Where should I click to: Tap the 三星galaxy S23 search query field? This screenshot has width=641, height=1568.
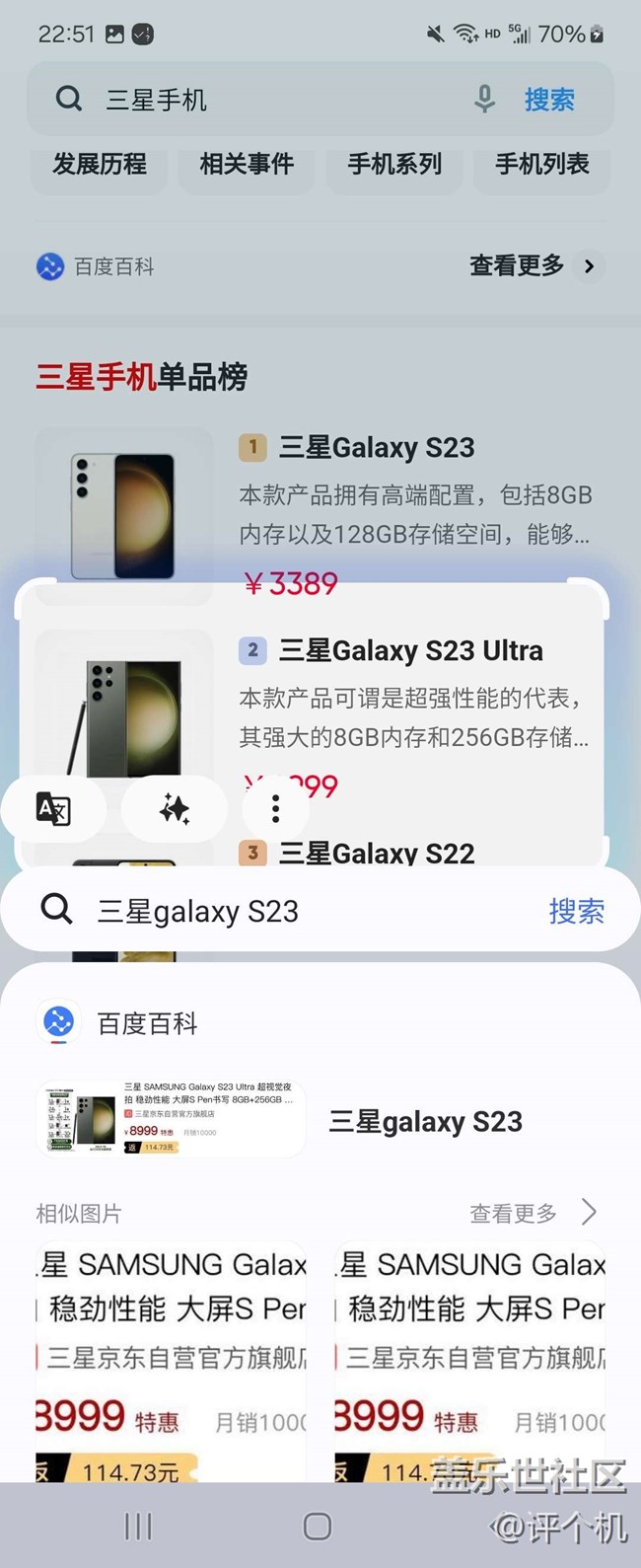(296, 911)
